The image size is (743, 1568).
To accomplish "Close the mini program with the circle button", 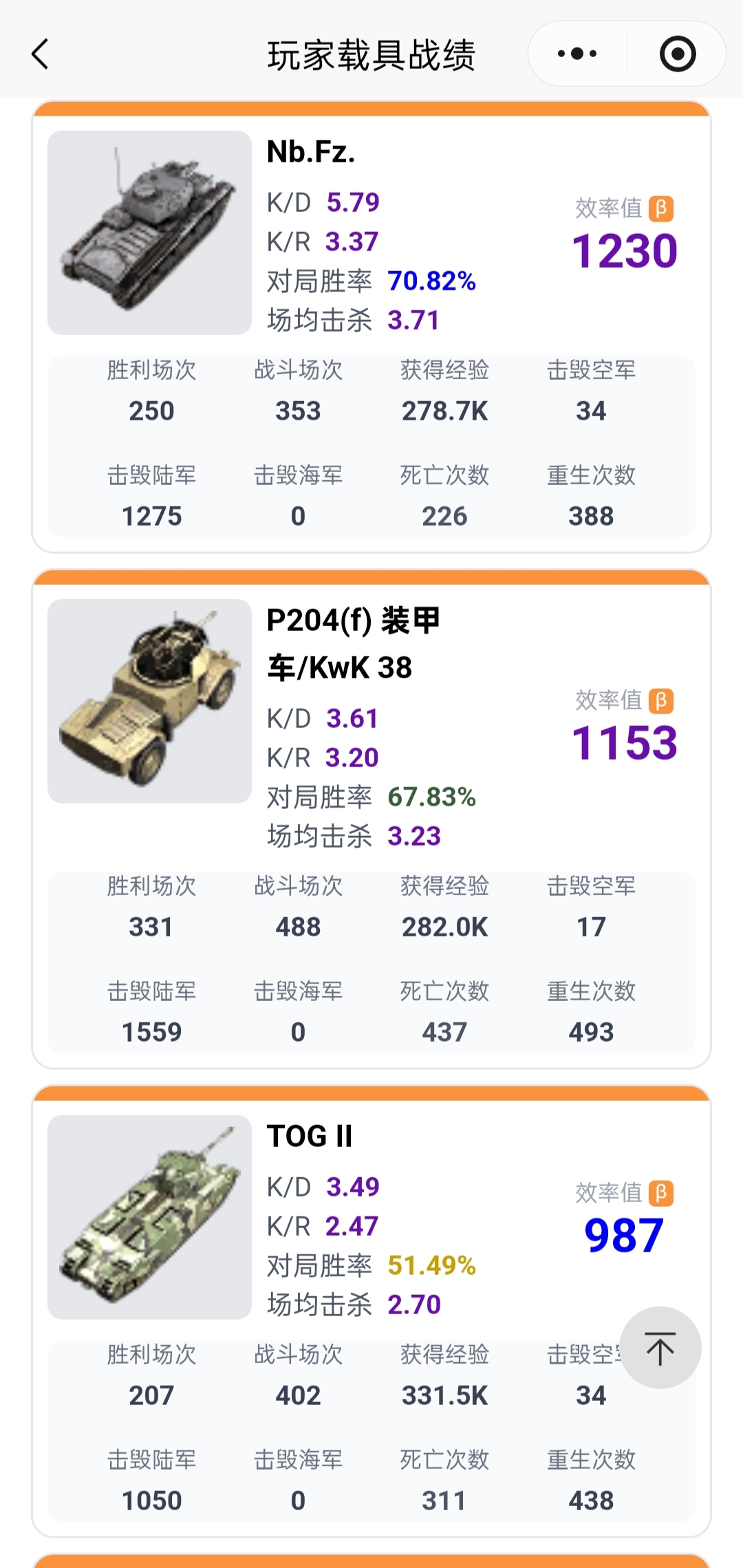I will tap(677, 54).
